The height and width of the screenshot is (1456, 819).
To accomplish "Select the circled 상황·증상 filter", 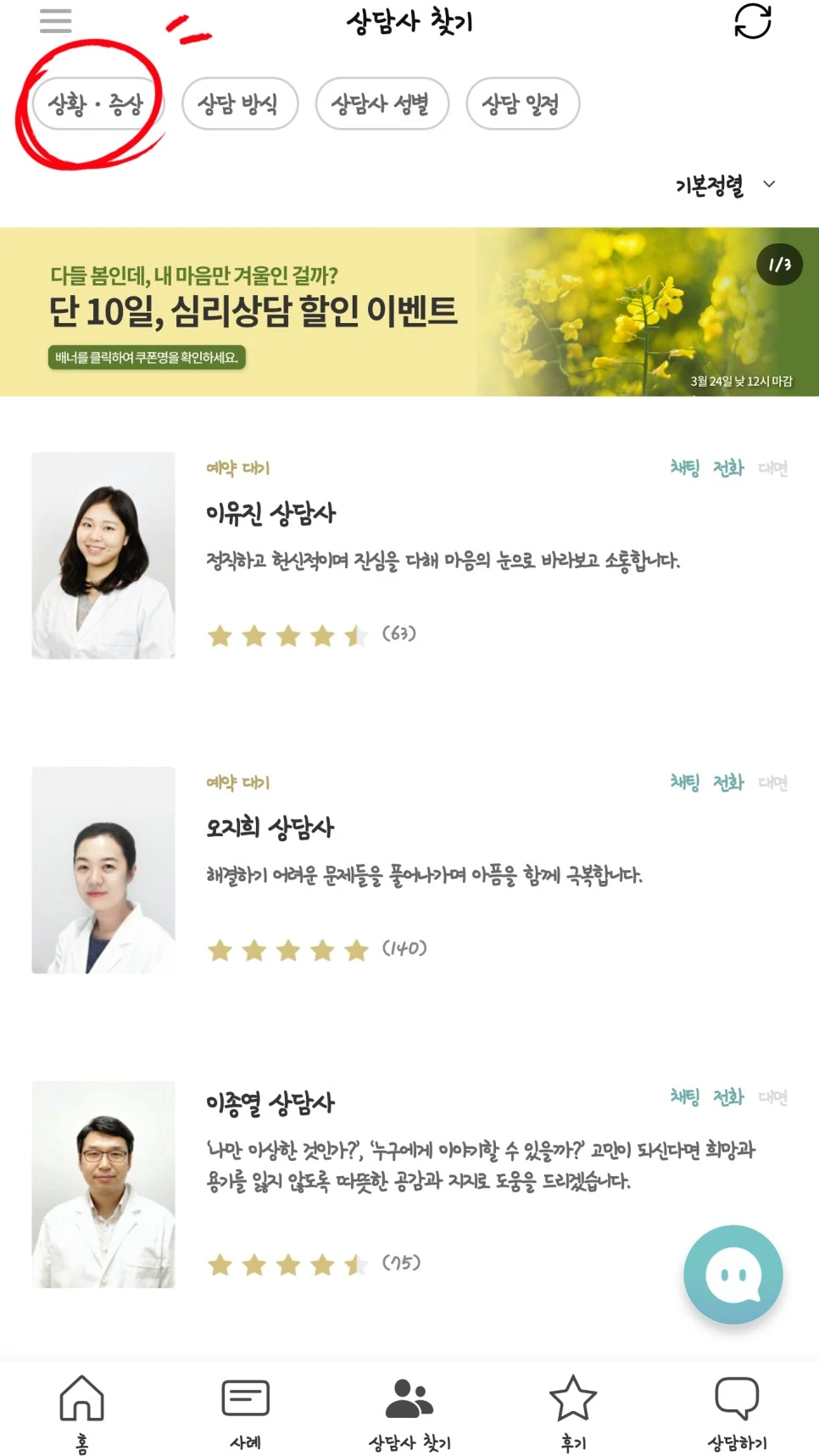I will [x=96, y=102].
